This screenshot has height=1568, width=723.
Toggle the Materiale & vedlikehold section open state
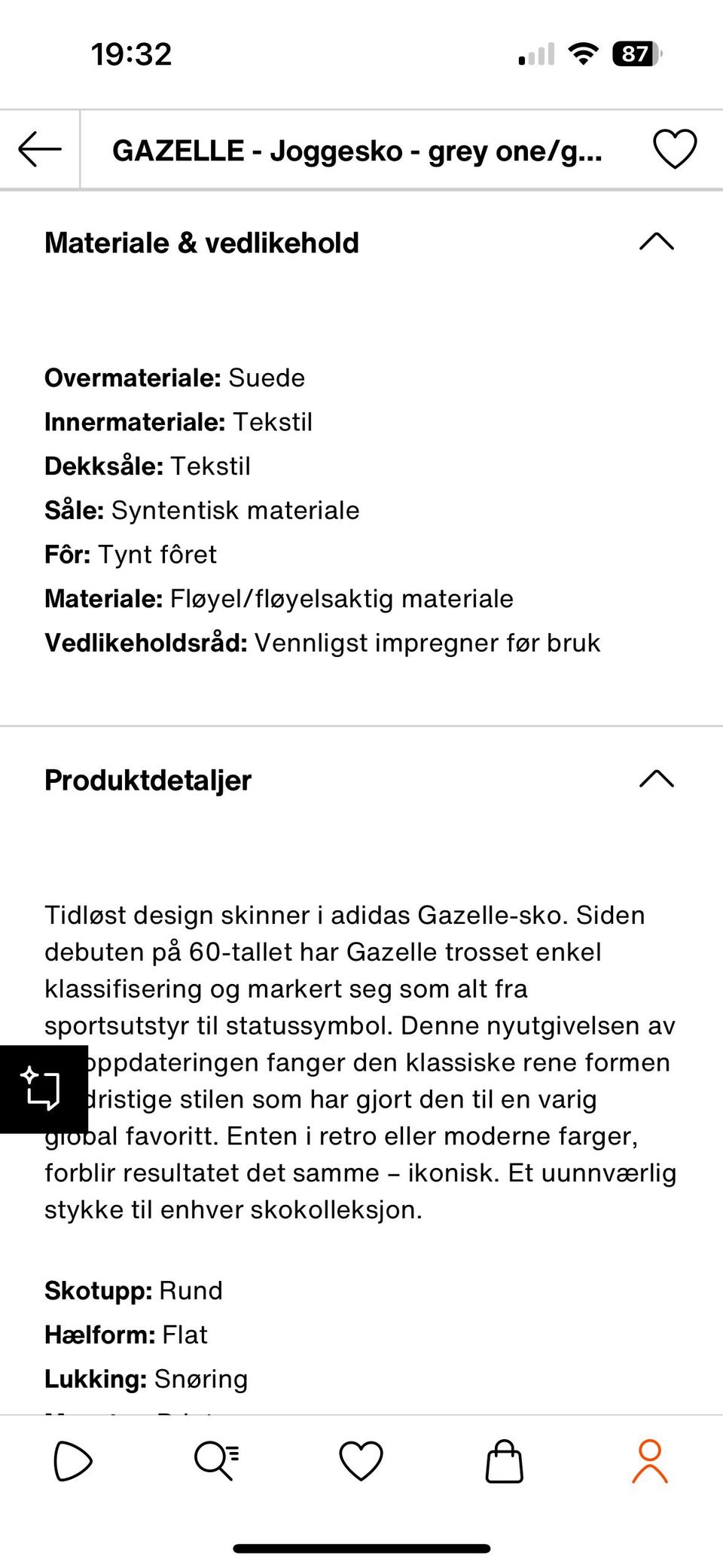(x=656, y=242)
